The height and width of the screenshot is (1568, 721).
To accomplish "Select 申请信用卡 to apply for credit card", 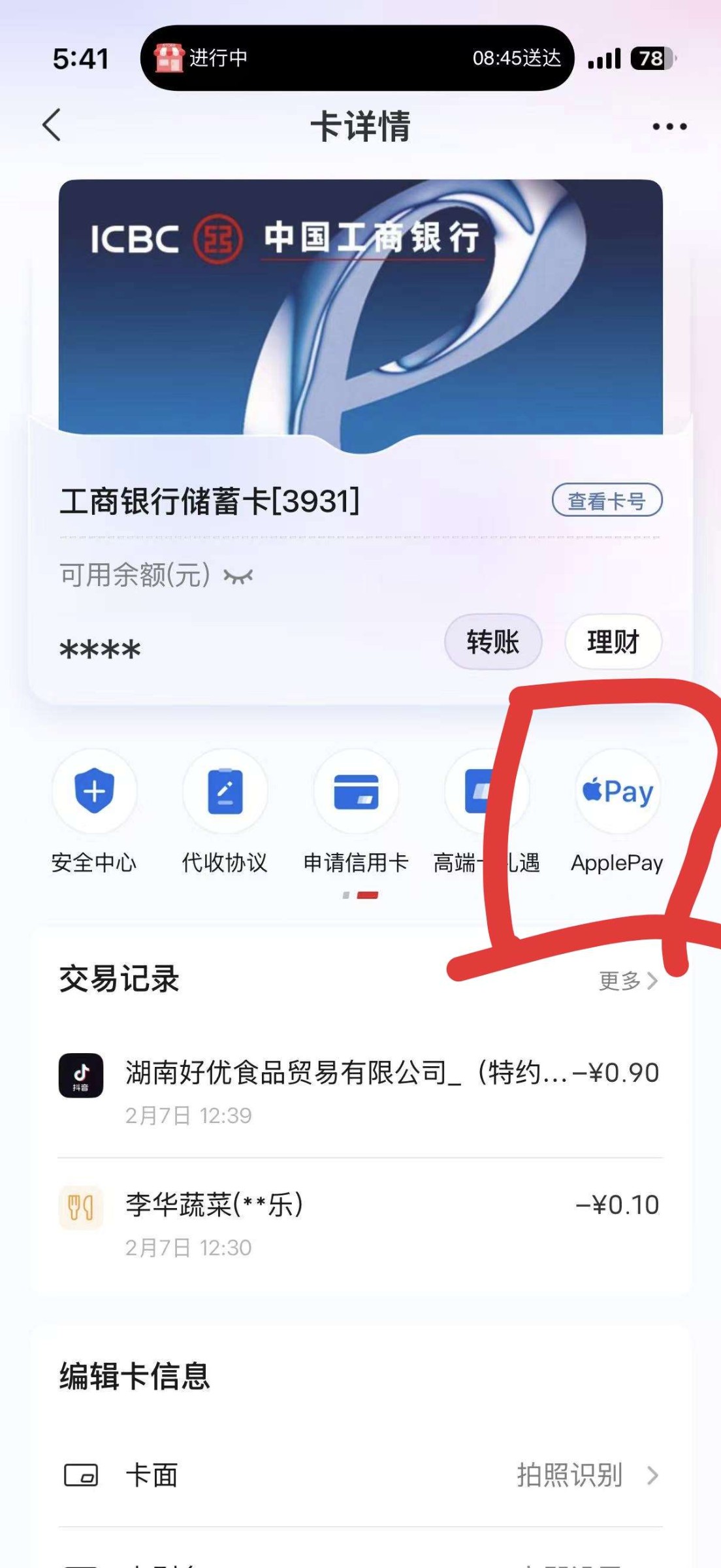I will click(356, 811).
